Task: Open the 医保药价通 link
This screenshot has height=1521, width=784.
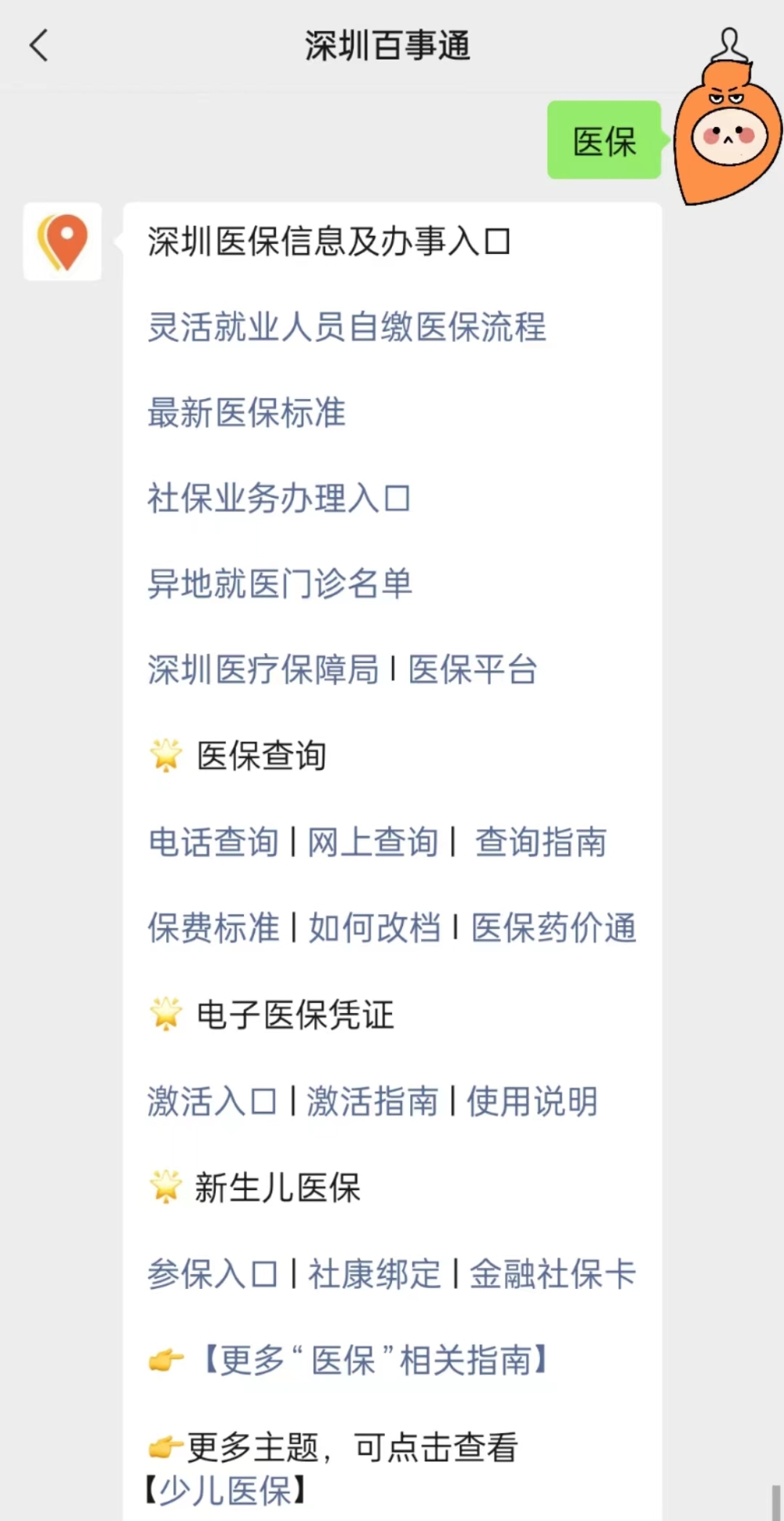Action: (554, 928)
